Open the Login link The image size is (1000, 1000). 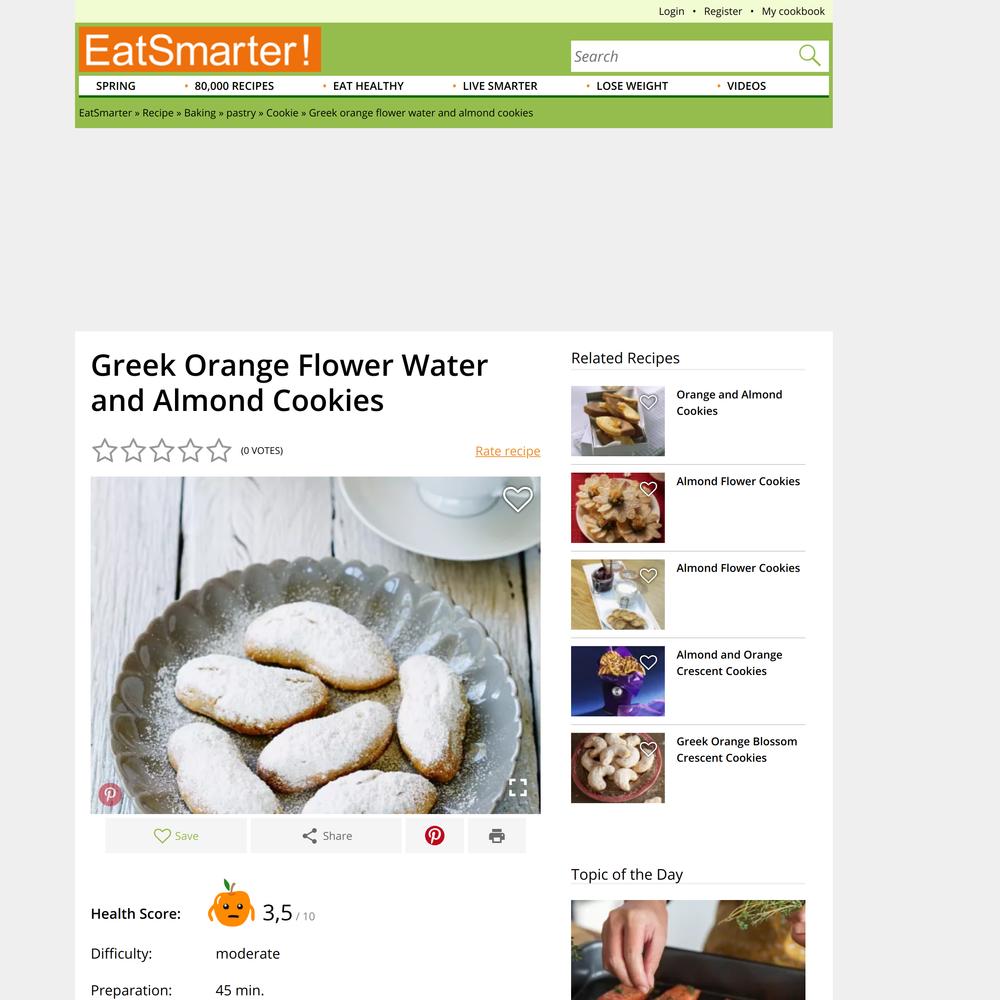(671, 12)
